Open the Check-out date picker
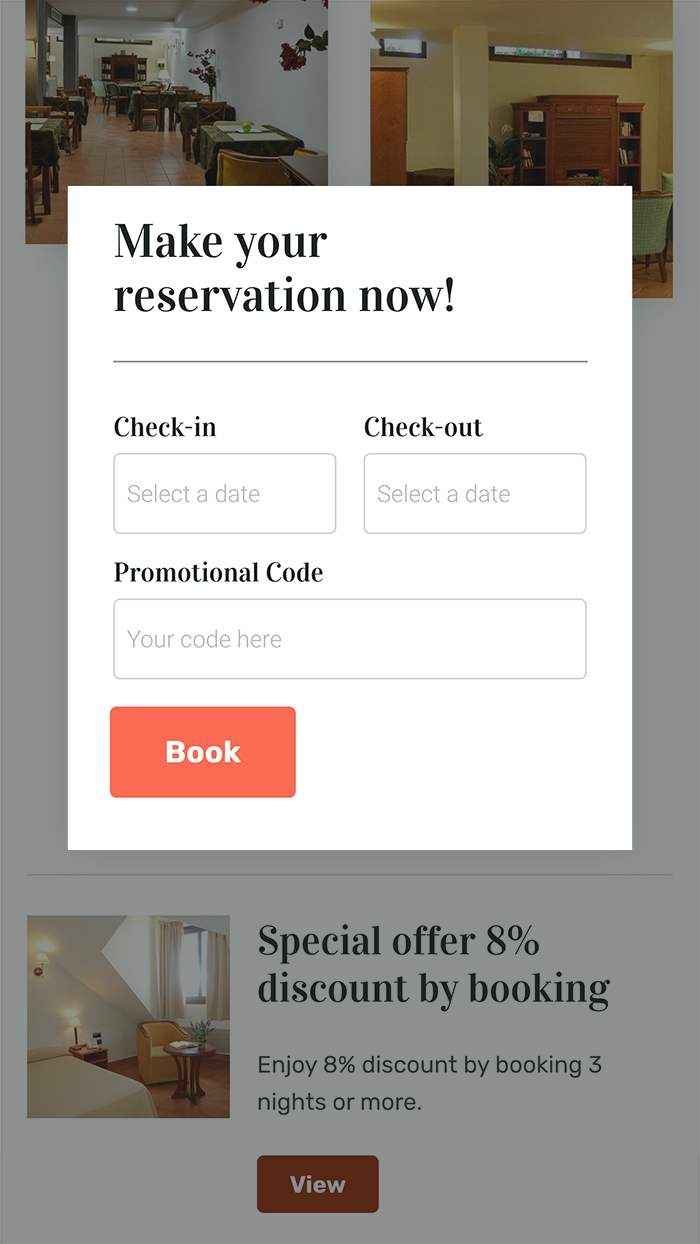 click(x=474, y=493)
